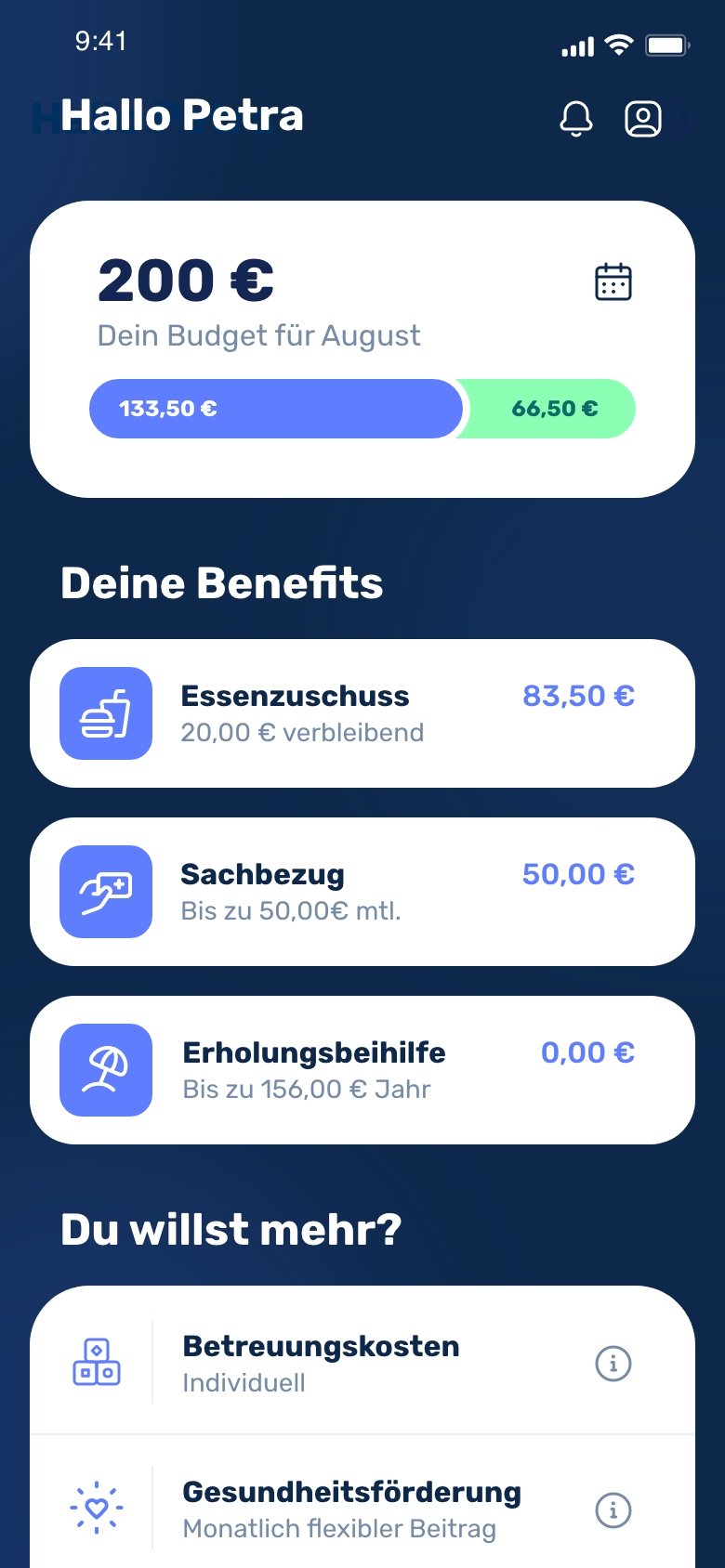Open the Essenzuschuss benefit card

pyautogui.click(x=362, y=713)
